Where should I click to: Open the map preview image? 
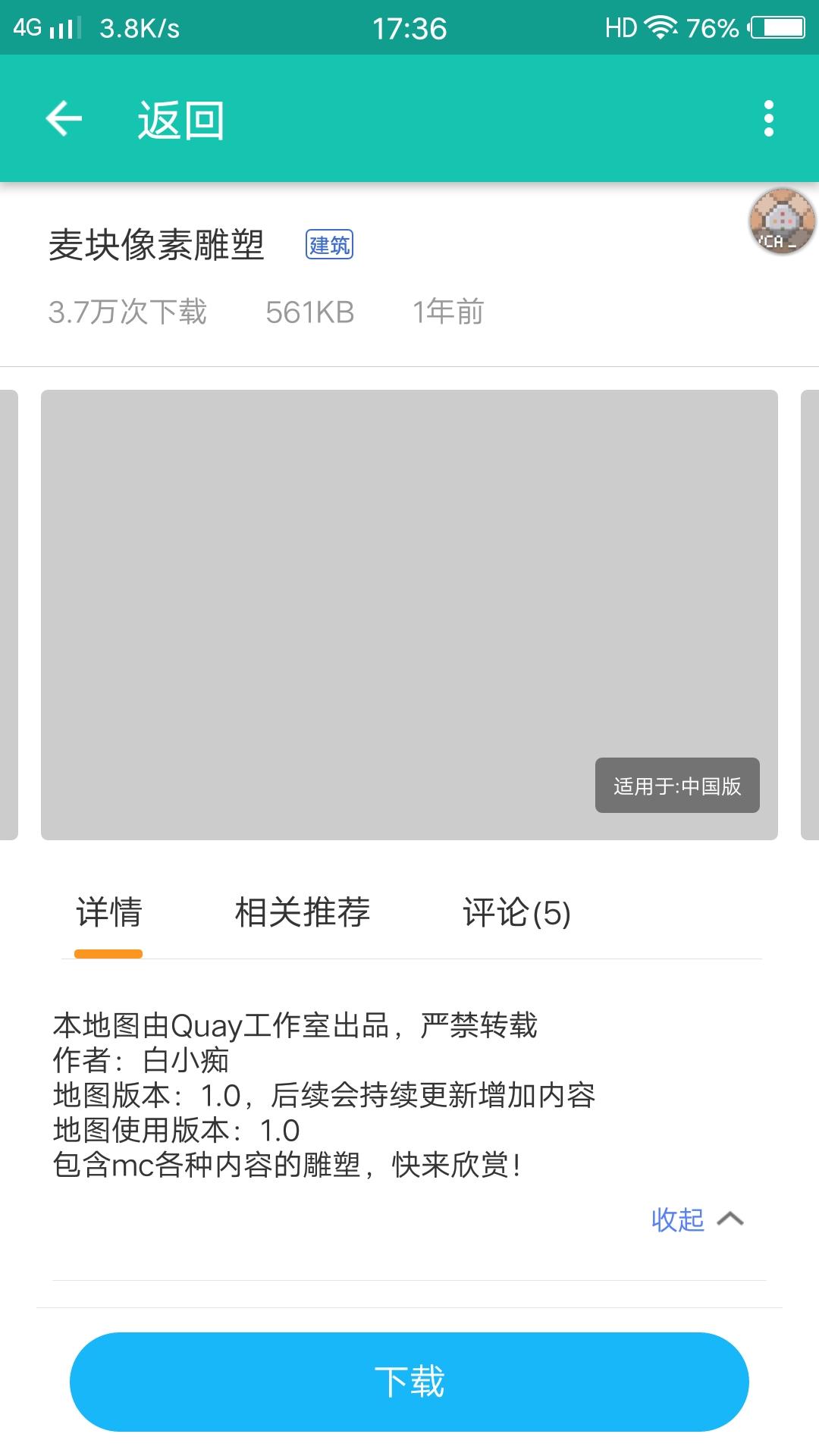pos(409,614)
